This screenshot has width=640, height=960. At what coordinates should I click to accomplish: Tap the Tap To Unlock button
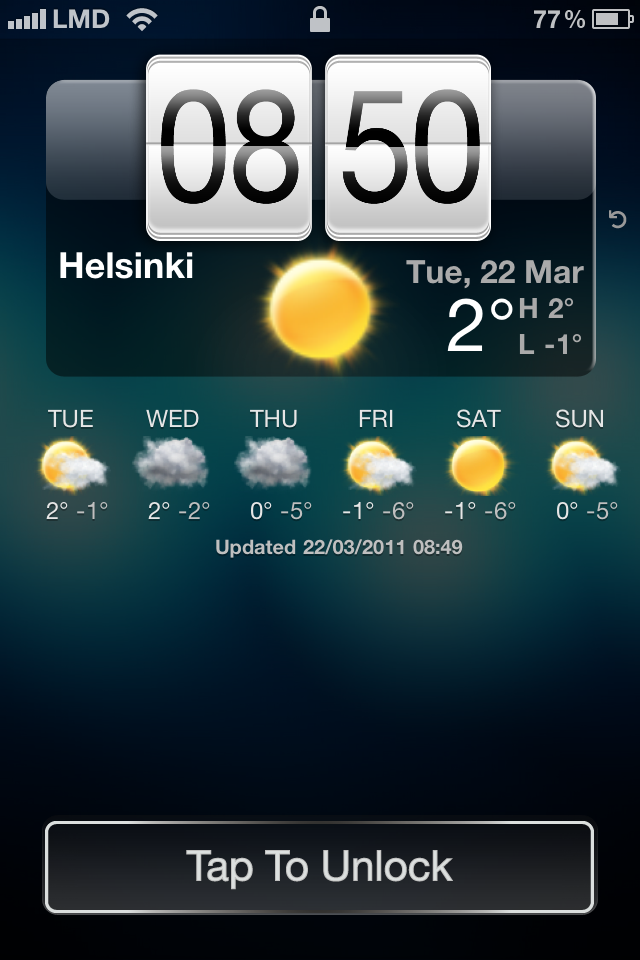coord(320,867)
